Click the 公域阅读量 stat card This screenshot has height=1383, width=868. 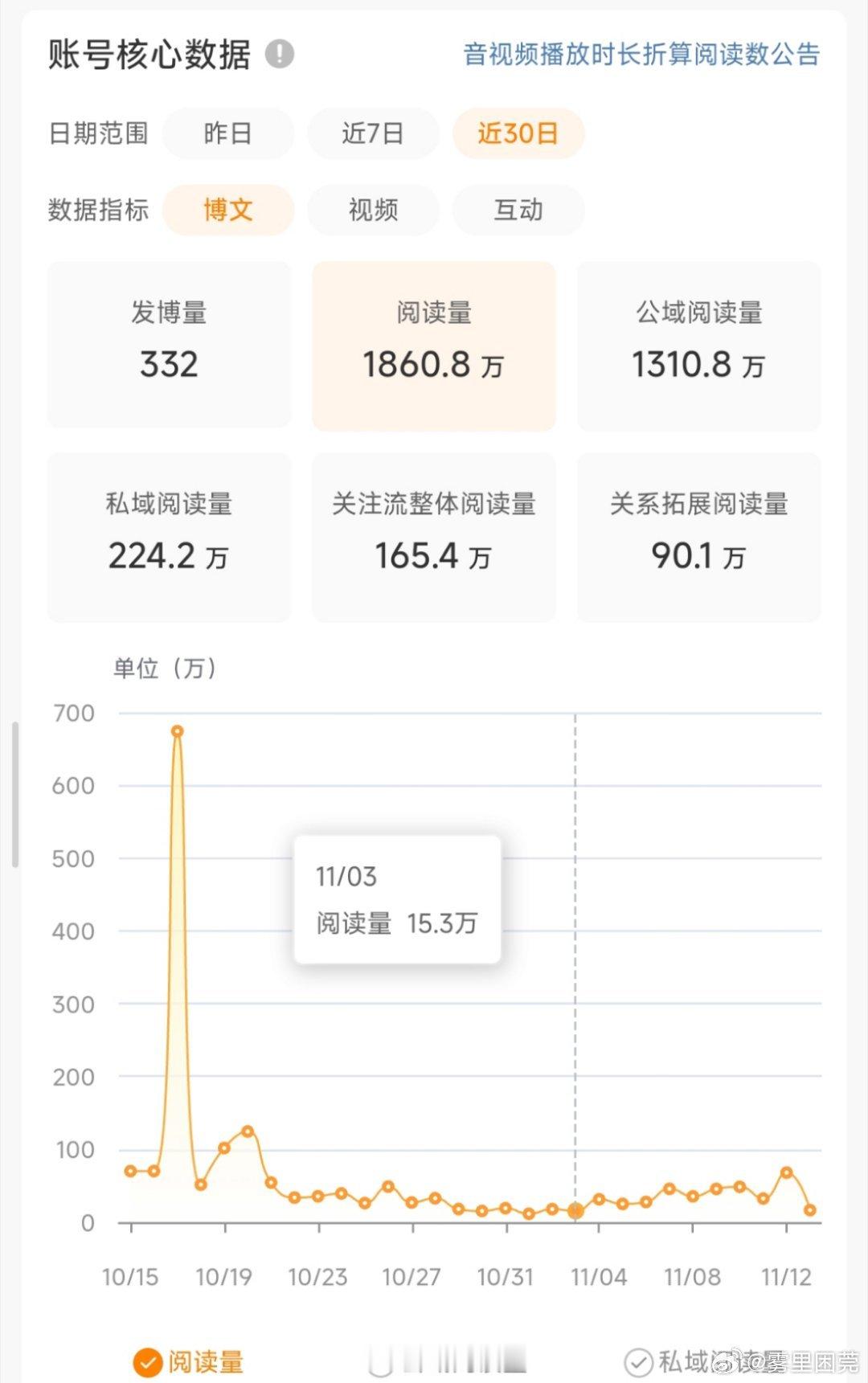pyautogui.click(x=698, y=343)
